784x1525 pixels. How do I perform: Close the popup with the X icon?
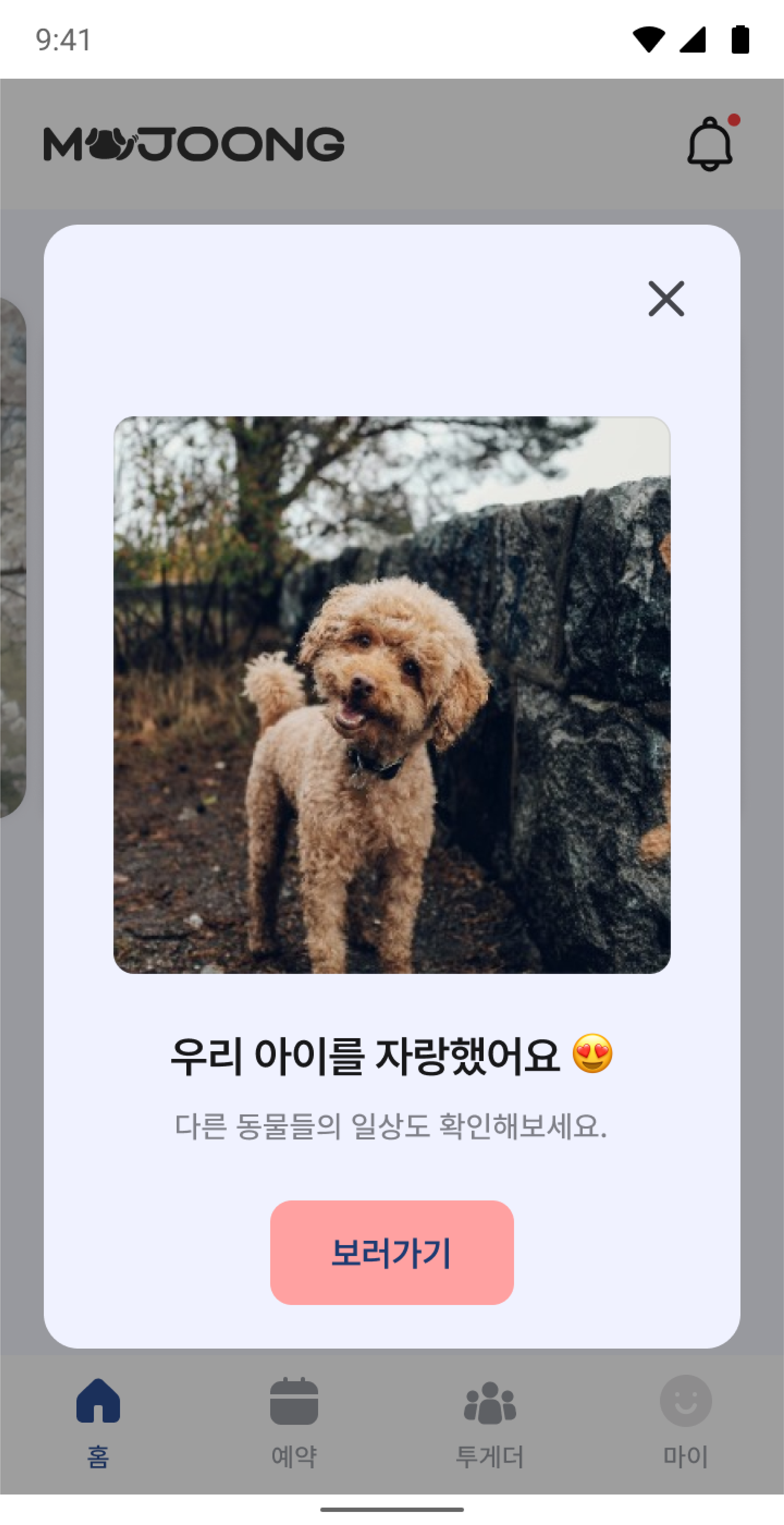pos(666,299)
